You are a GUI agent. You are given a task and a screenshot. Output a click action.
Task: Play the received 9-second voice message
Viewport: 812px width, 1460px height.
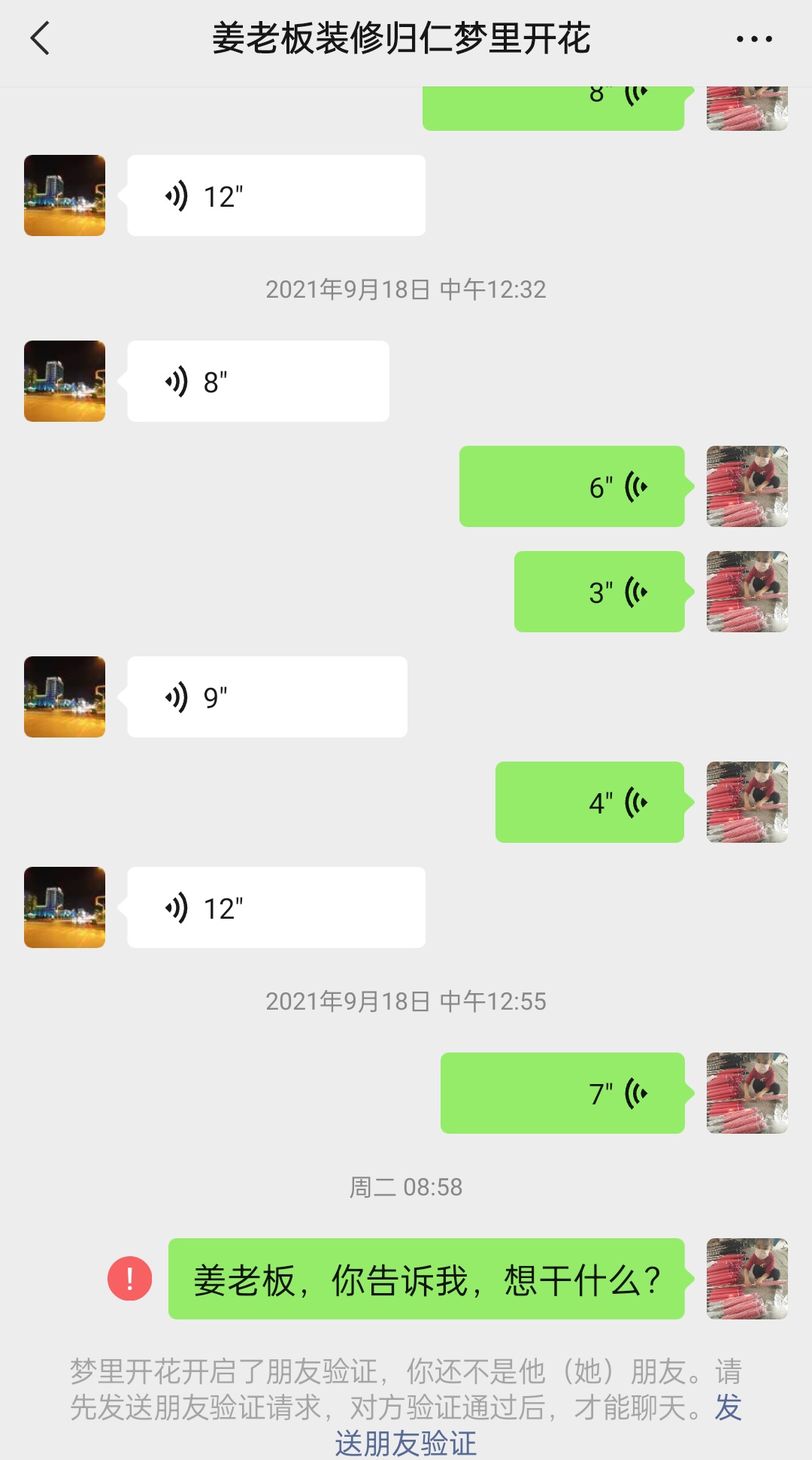[x=267, y=697]
